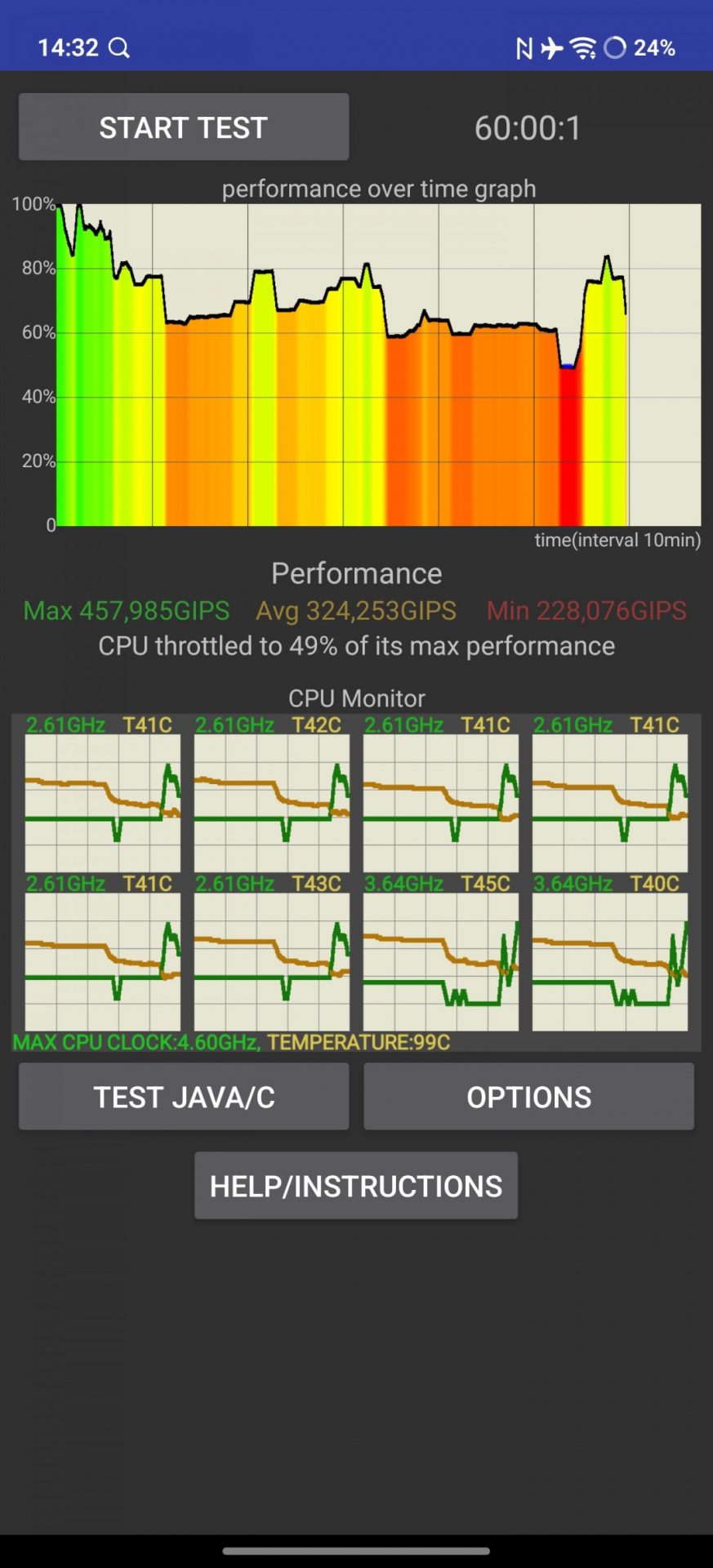Screen dimensions: 713x1568
Task: View HELP/INSTRUCTIONS
Action: tap(356, 1186)
